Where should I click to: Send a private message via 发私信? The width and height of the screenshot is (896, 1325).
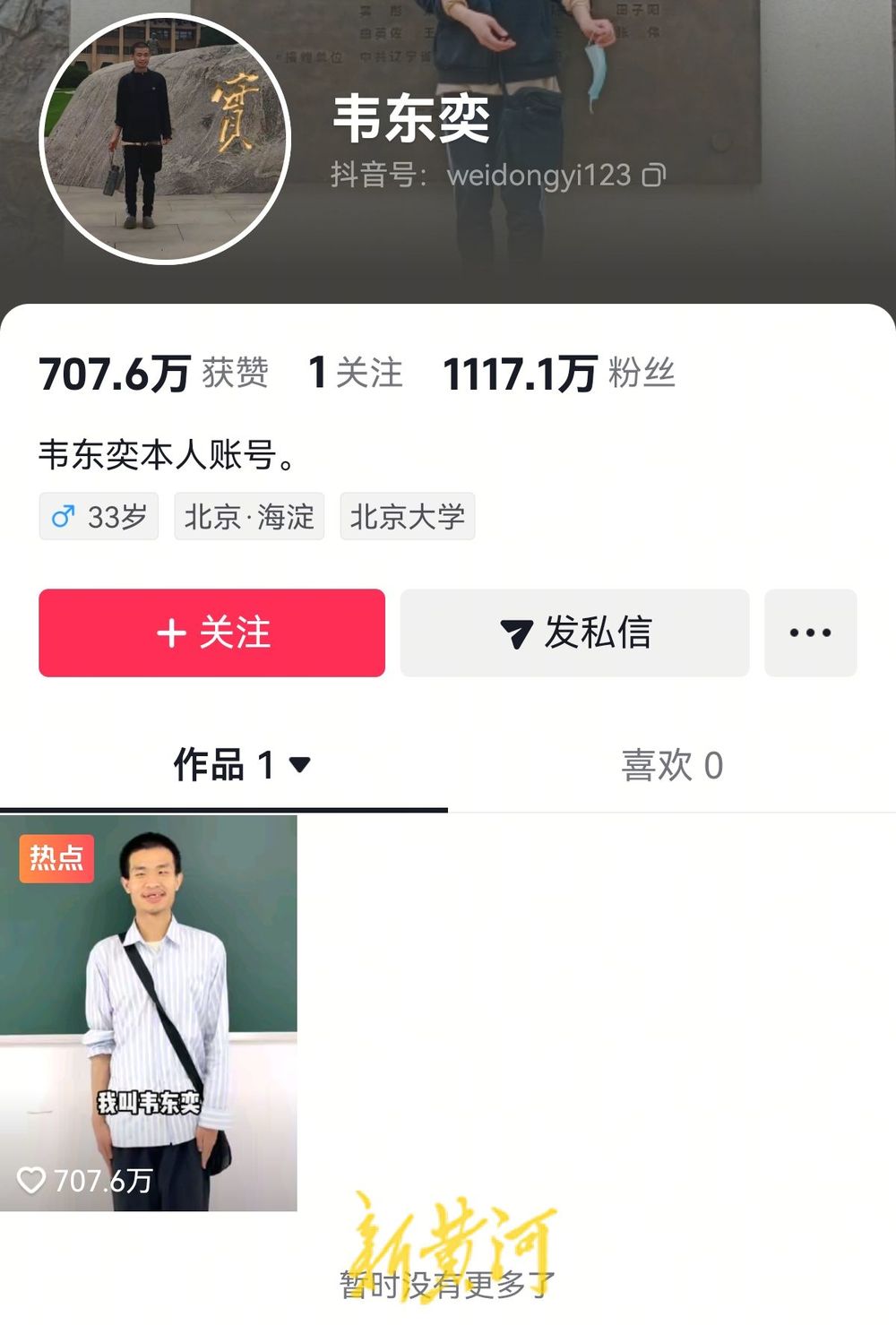tap(574, 632)
